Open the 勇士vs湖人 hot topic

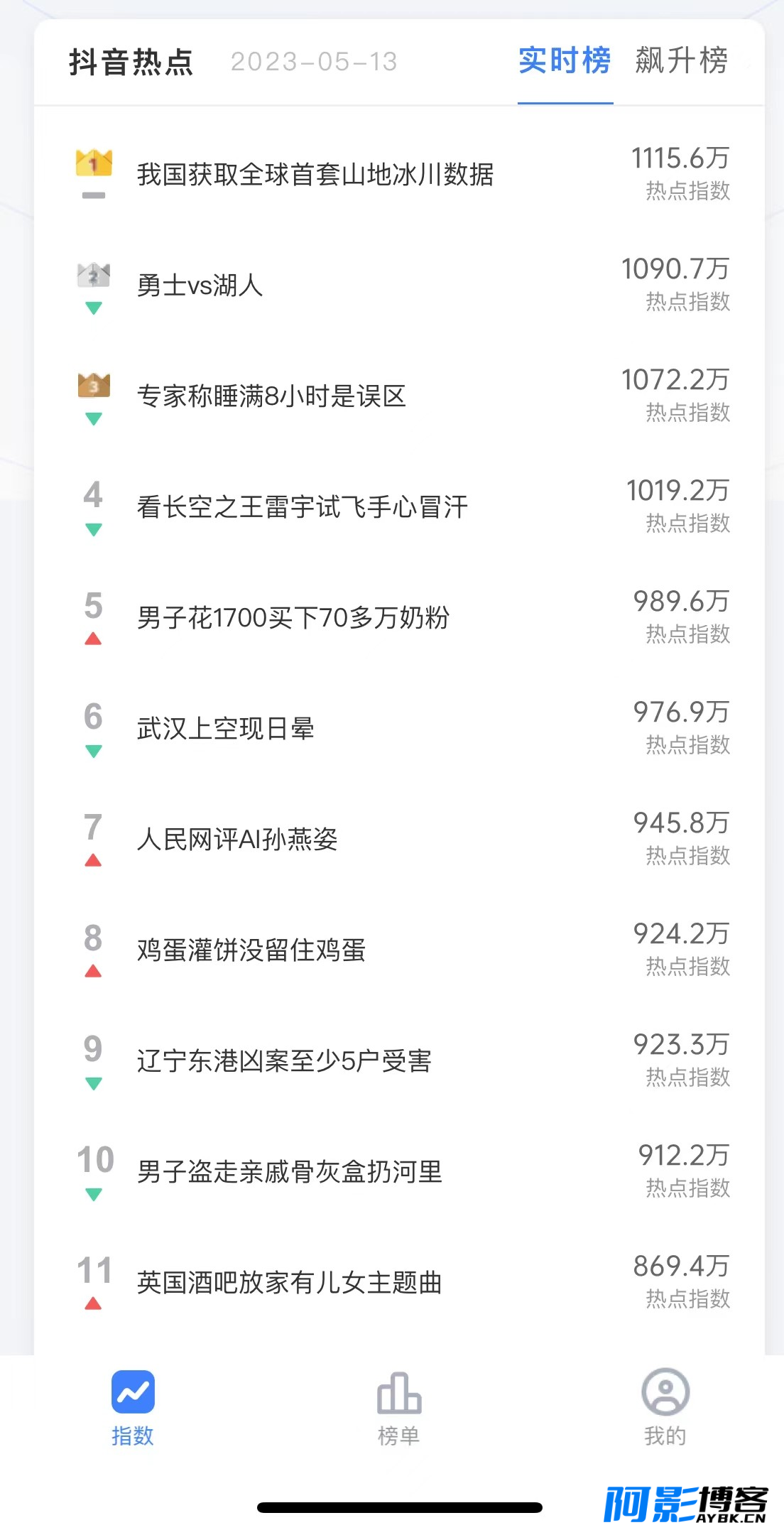[x=399, y=285]
